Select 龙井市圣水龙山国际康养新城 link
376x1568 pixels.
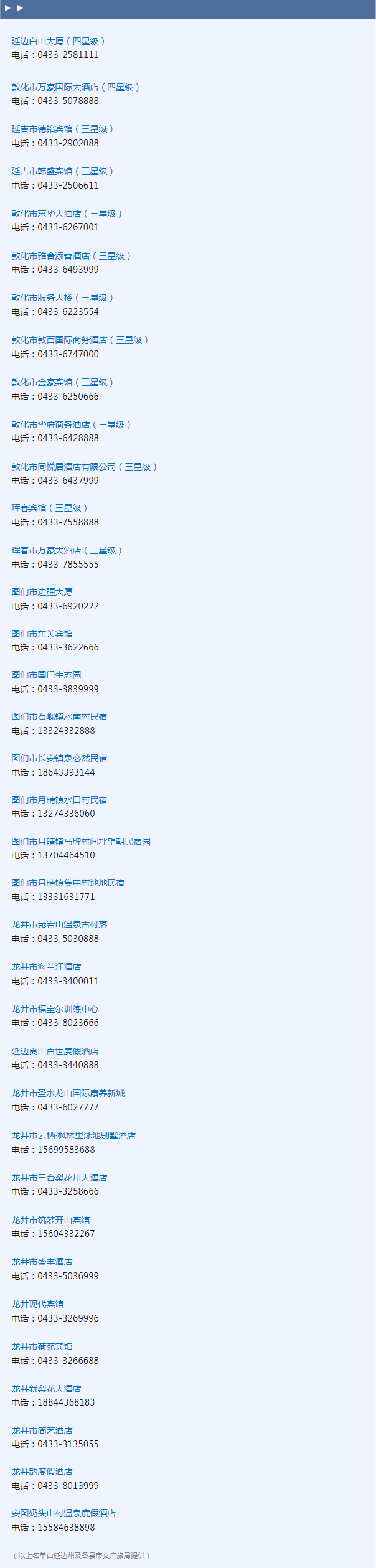(x=68, y=1093)
